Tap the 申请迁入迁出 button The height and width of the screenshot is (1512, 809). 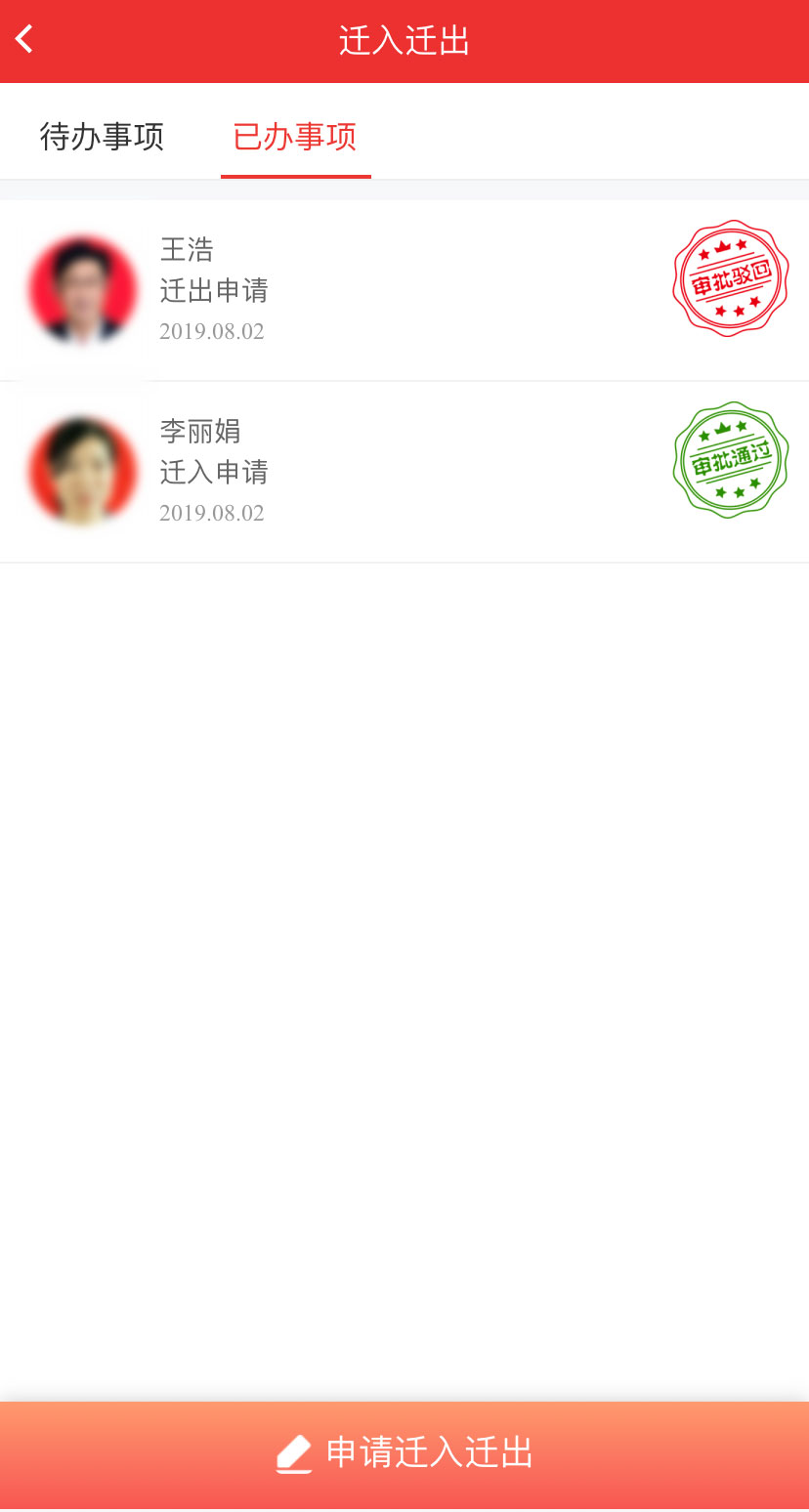tap(404, 1455)
